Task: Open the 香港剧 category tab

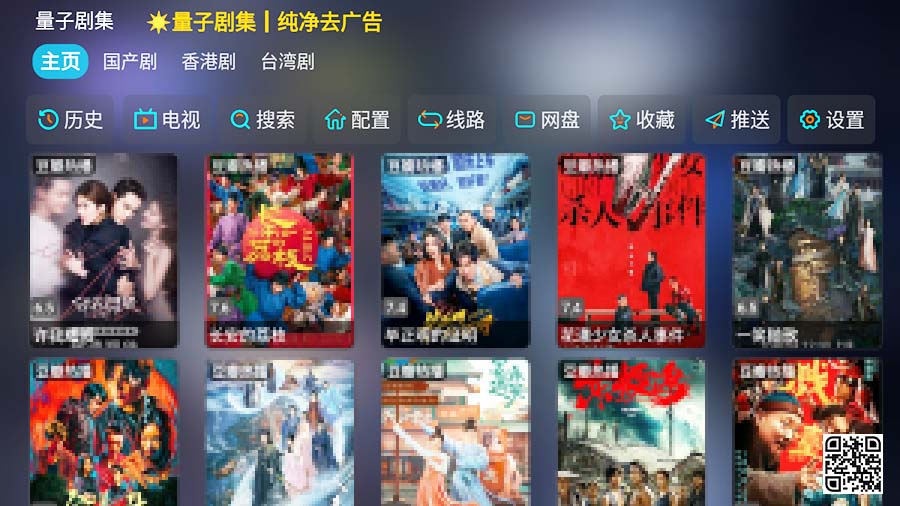Action: coord(208,61)
